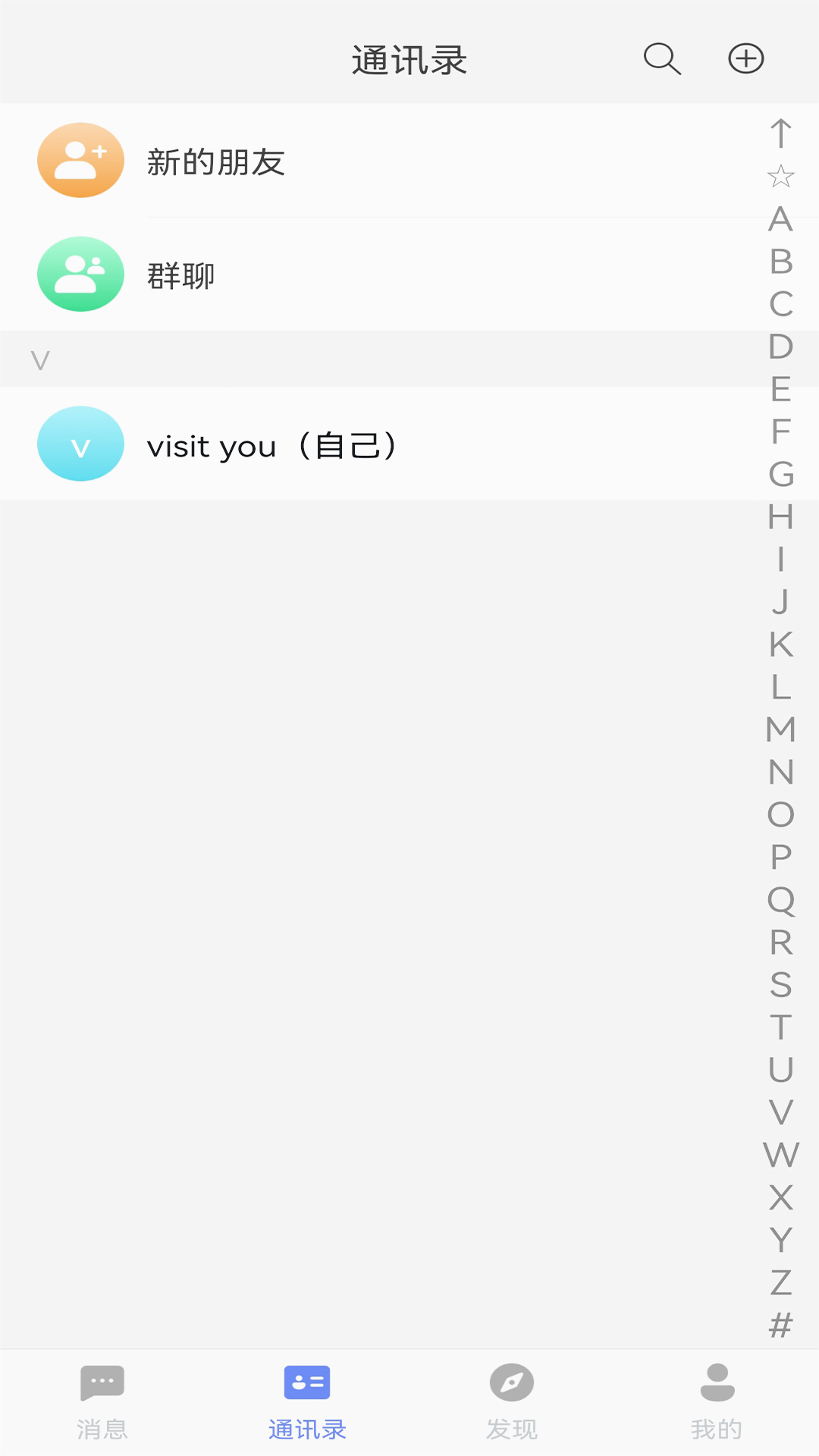Jump to letter Z in index

(x=780, y=1282)
